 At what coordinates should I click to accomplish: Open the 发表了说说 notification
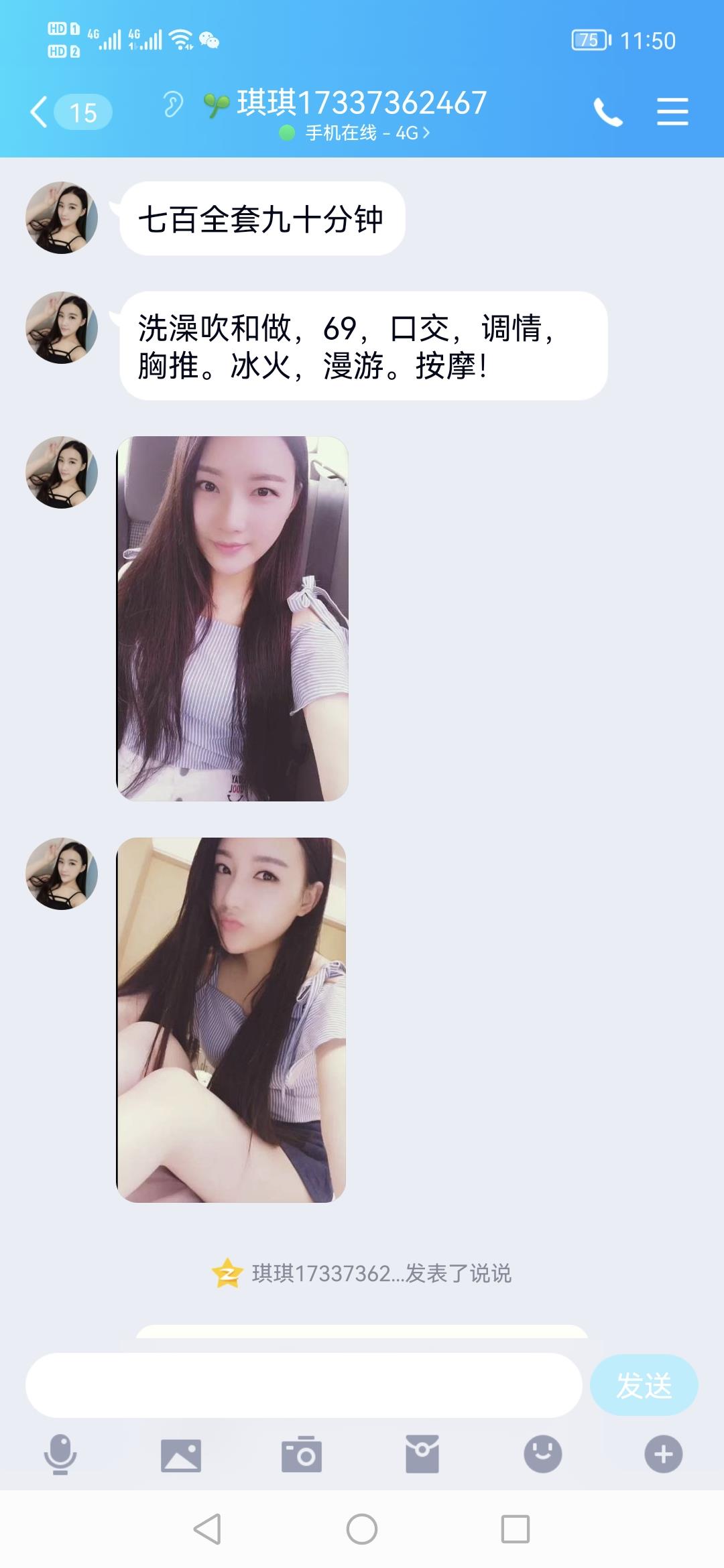click(362, 1273)
